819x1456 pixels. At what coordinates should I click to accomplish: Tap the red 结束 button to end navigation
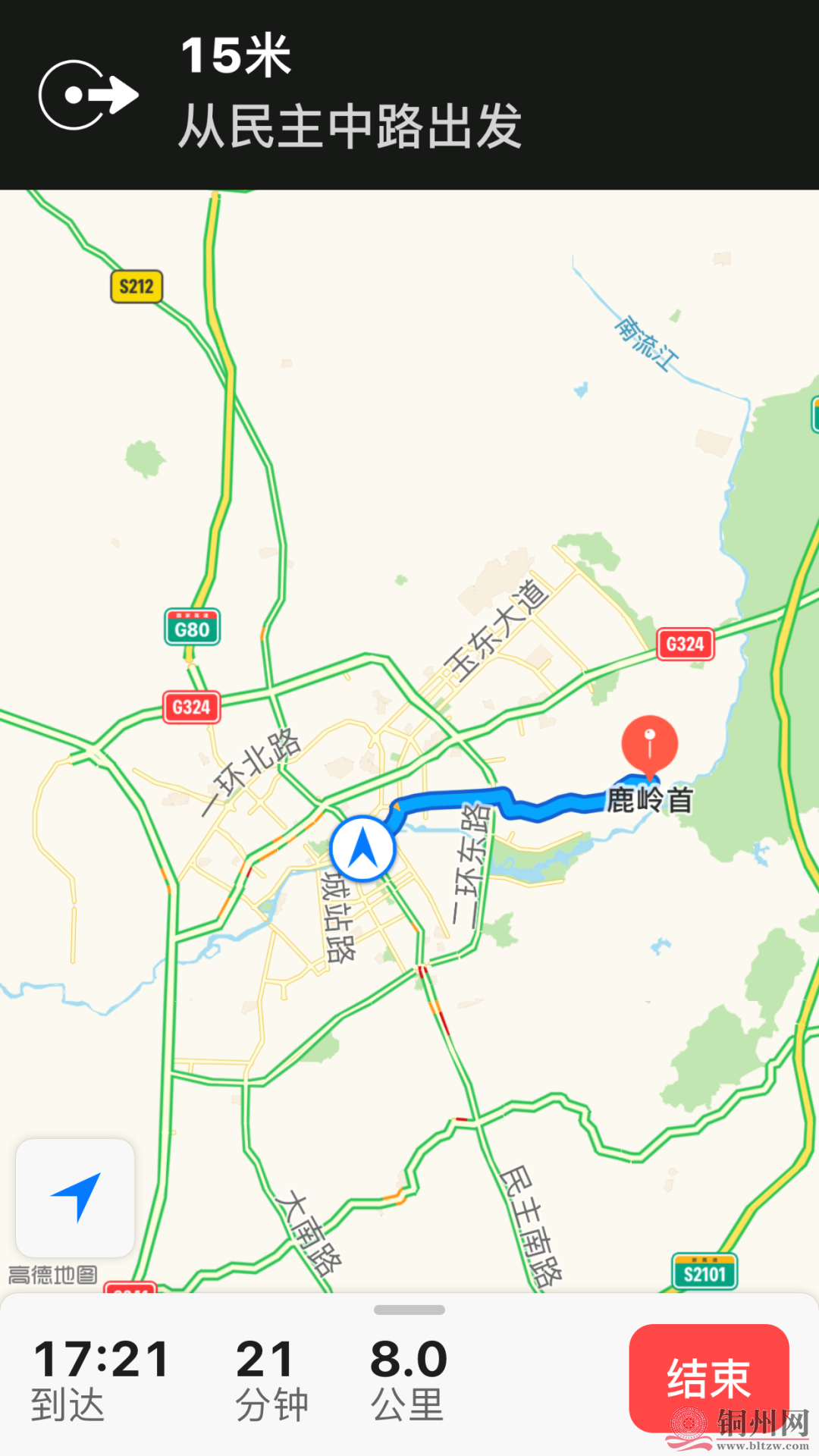(708, 1377)
